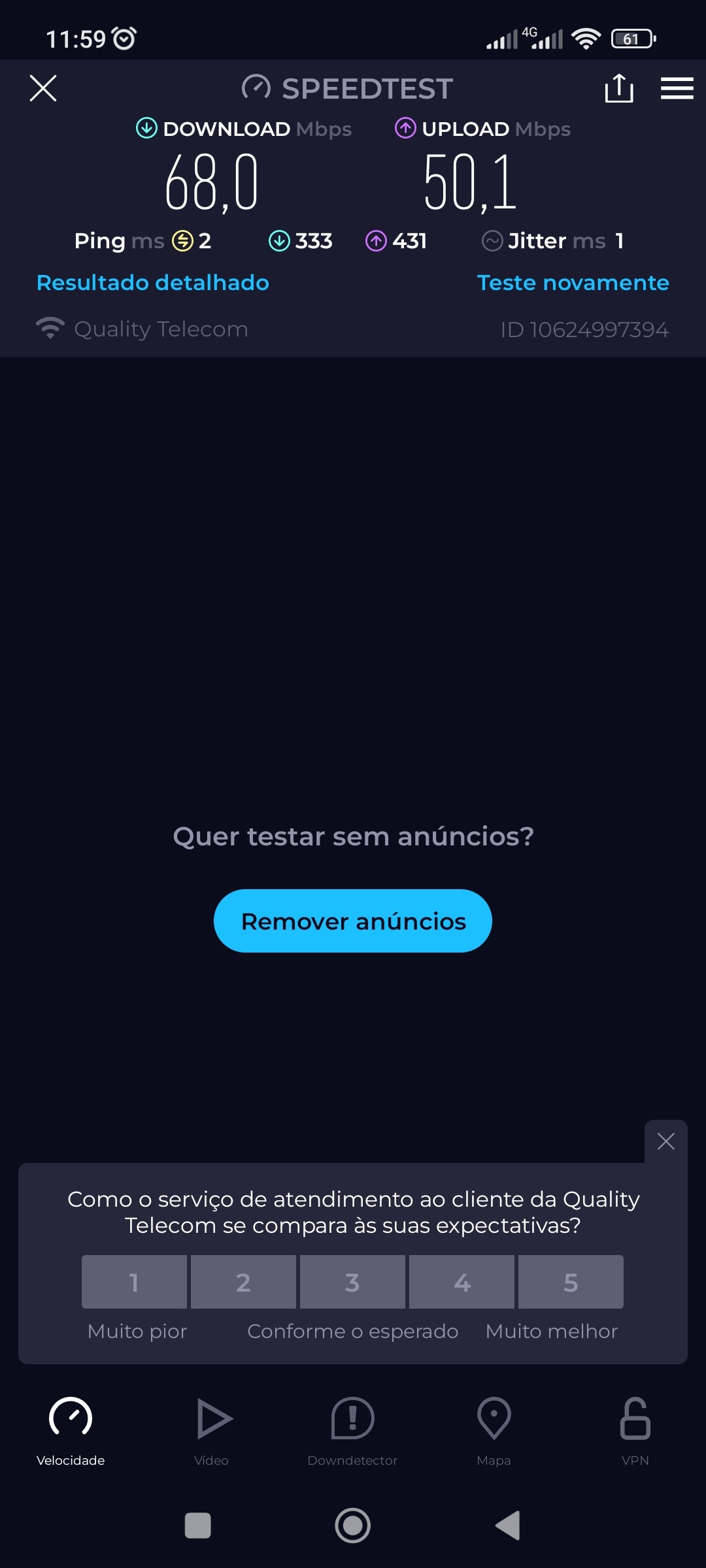Go to the system home screen
Screen dimensions: 706x1568
click(353, 1526)
